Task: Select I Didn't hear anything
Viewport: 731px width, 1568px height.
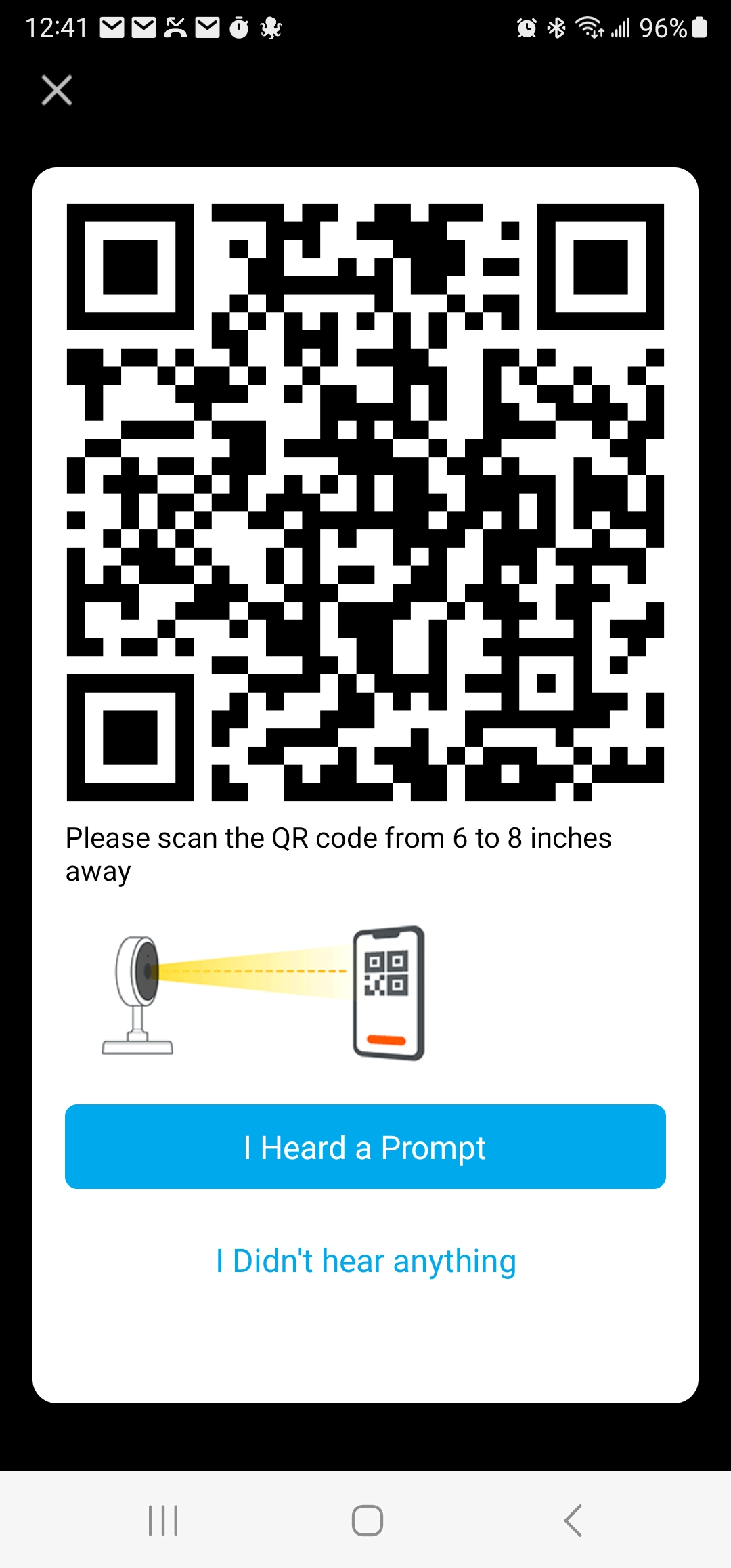Action: click(x=365, y=1261)
